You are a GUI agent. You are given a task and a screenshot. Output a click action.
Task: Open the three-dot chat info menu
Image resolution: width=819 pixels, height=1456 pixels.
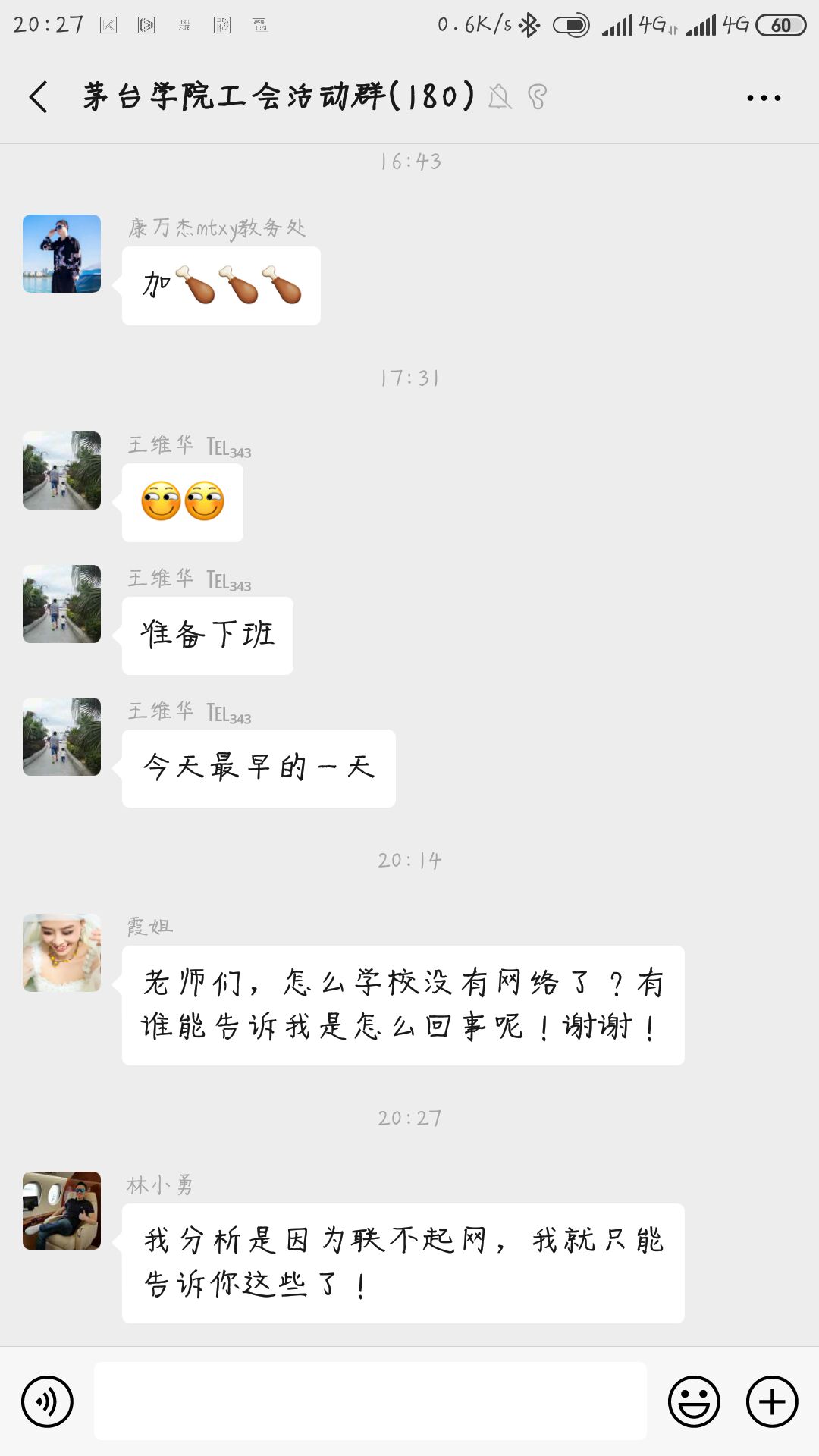tap(763, 97)
